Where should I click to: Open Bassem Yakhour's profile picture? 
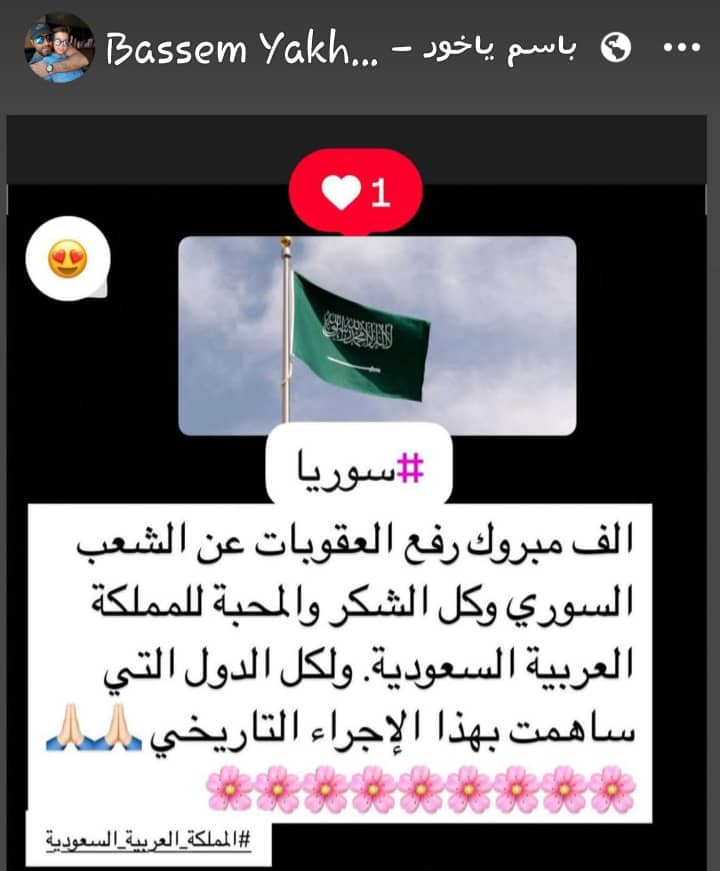pos(58,48)
